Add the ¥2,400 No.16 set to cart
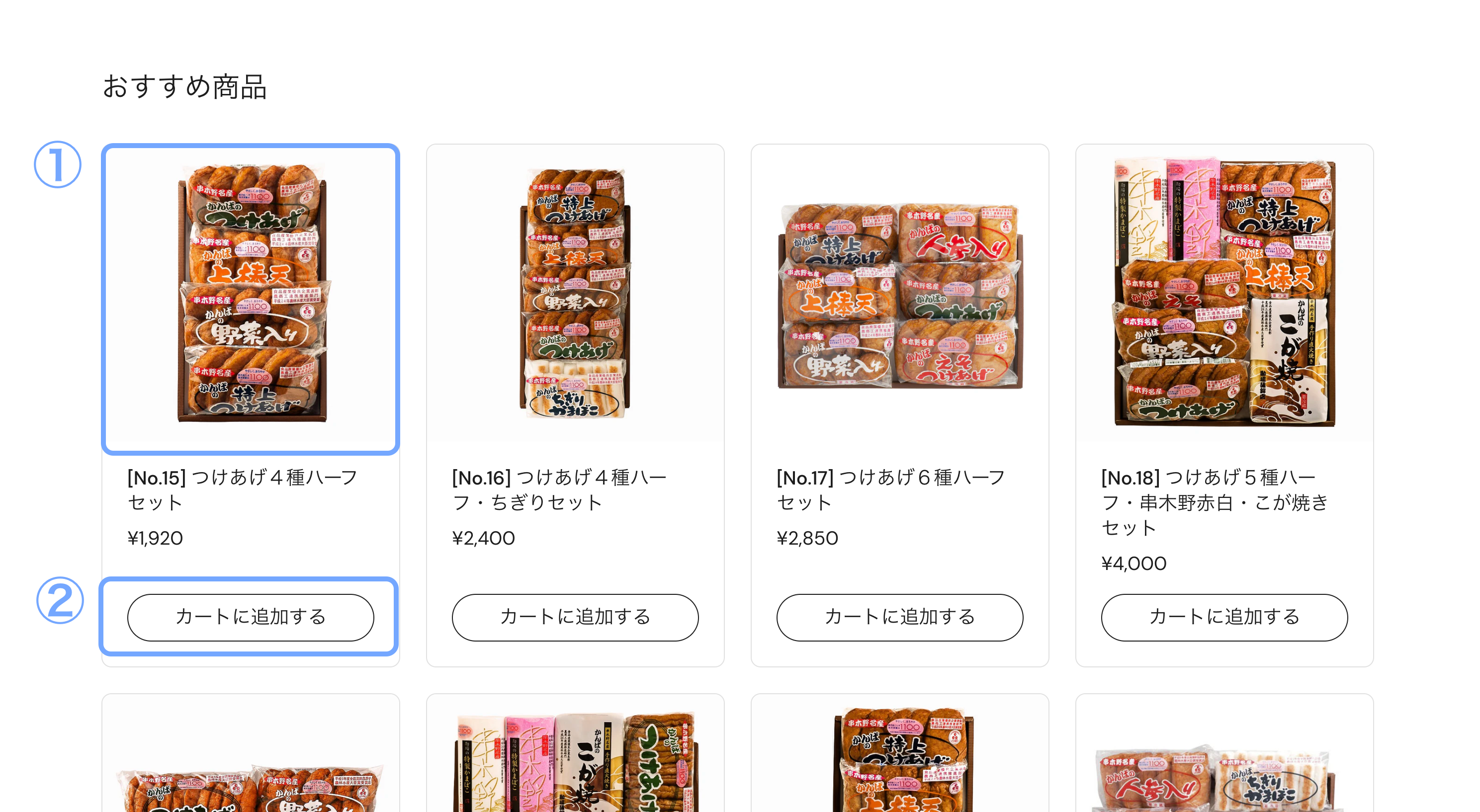The height and width of the screenshot is (812, 1480). pyautogui.click(x=575, y=617)
